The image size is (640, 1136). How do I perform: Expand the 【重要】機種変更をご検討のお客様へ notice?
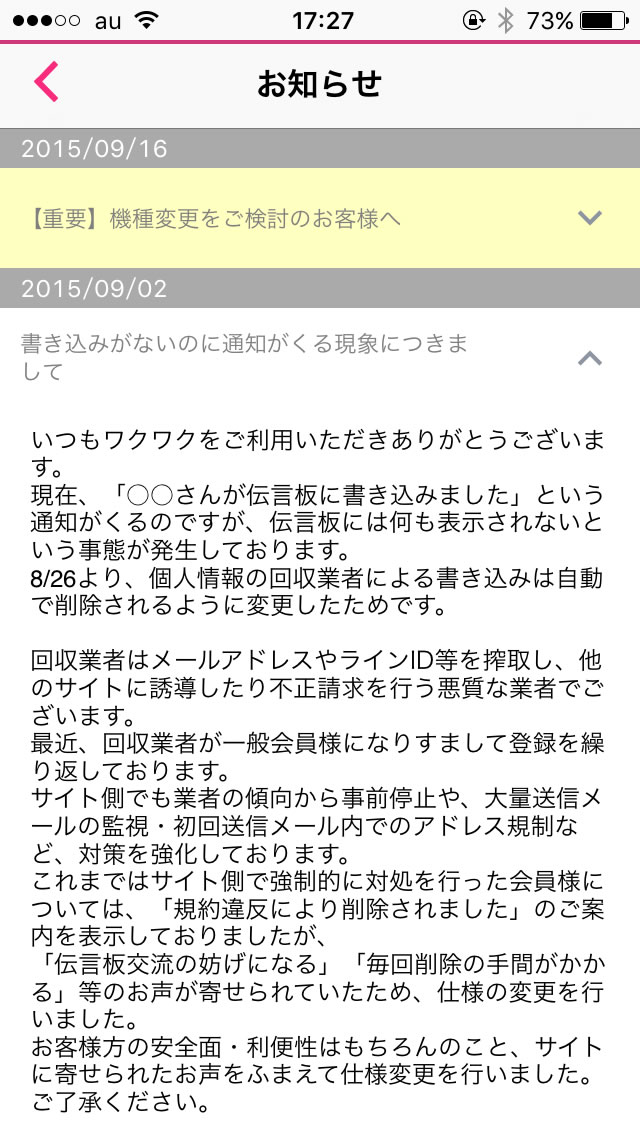click(590, 218)
